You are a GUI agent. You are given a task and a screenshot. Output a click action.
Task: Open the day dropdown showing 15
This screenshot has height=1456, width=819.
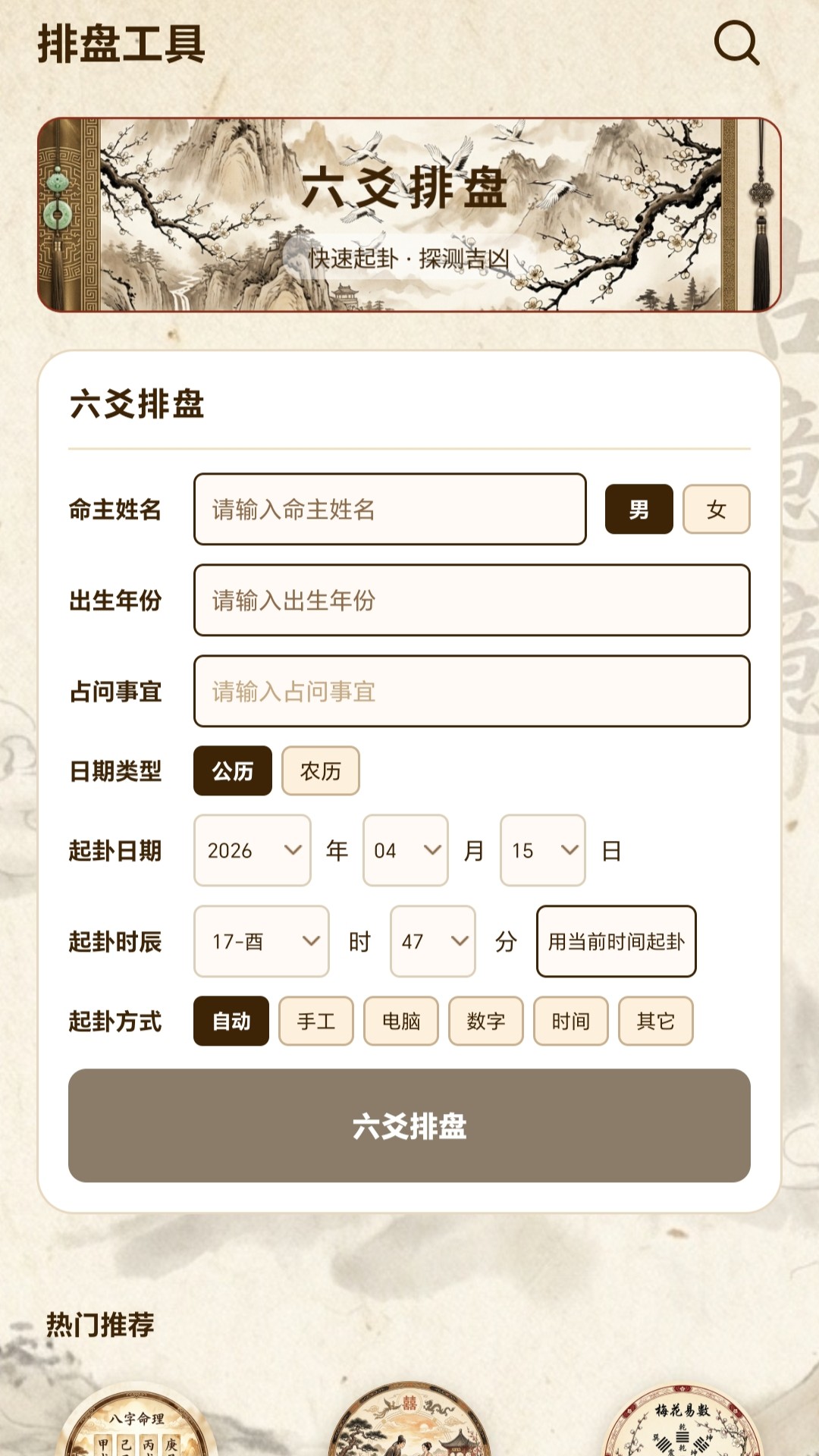tap(542, 851)
